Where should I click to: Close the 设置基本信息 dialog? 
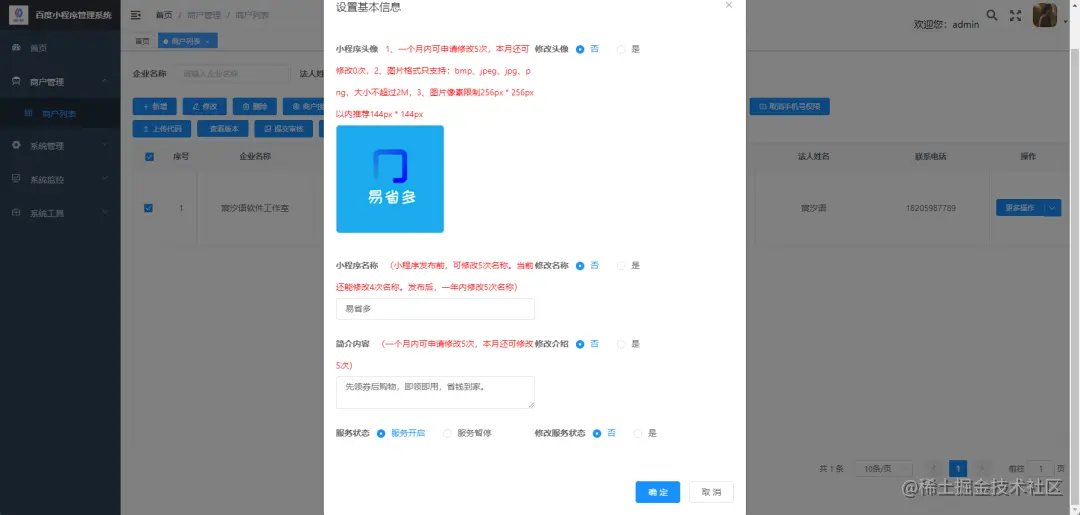click(728, 5)
